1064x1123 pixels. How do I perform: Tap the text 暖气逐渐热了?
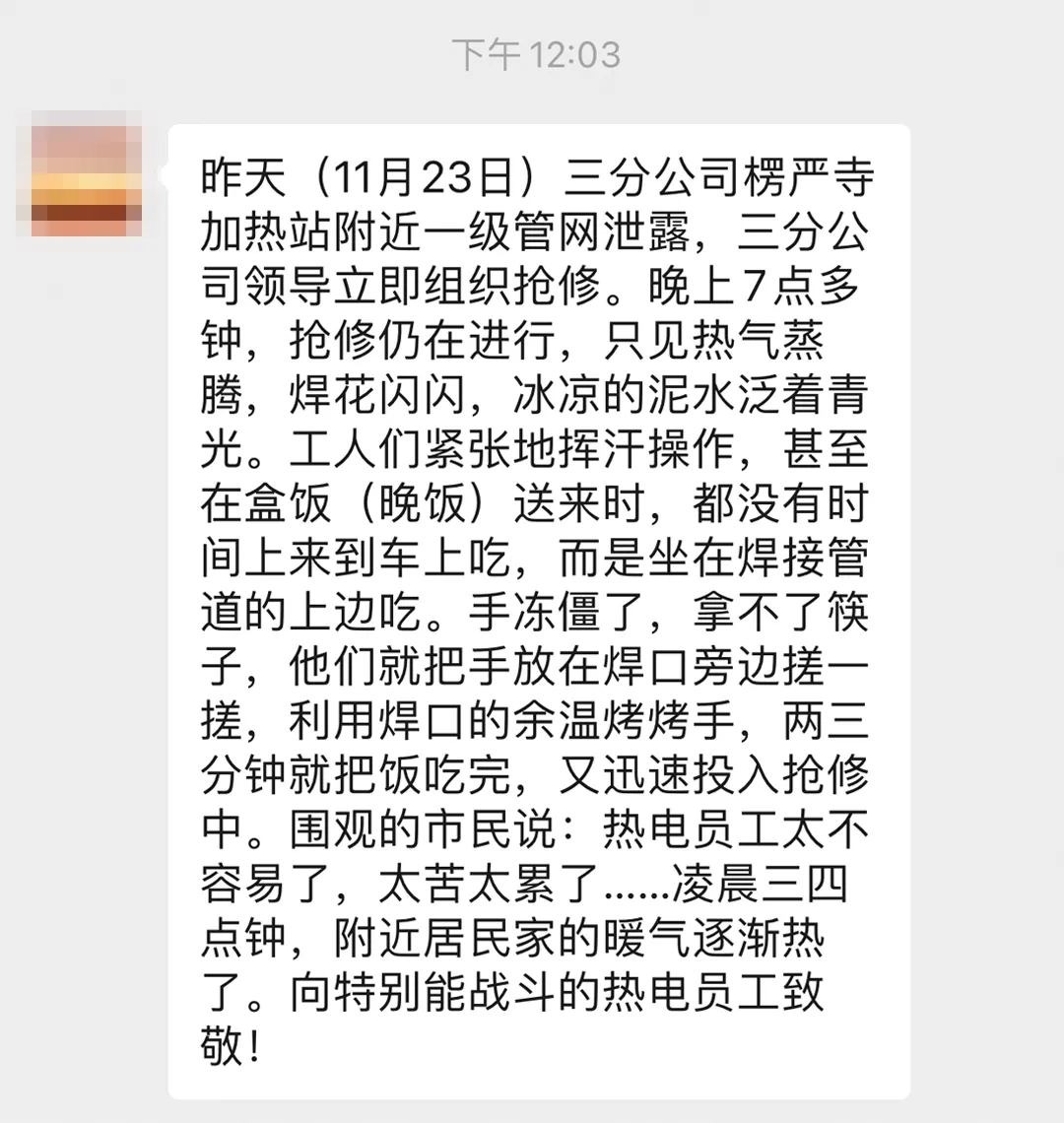(x=709, y=941)
